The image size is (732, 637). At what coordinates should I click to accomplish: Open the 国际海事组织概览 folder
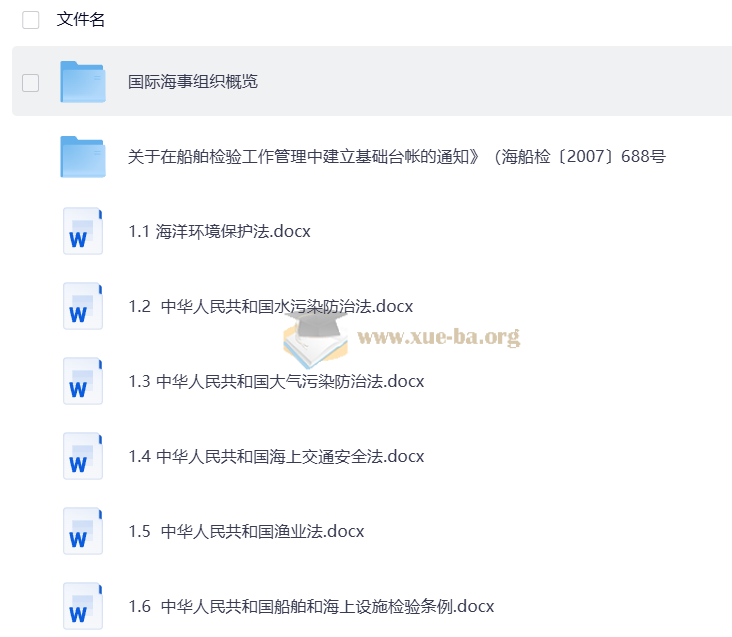(x=193, y=82)
